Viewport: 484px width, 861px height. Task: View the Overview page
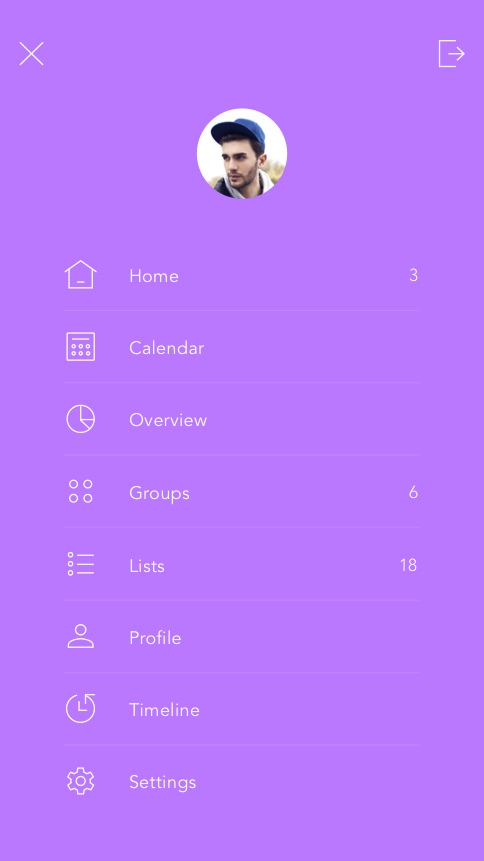[242, 420]
